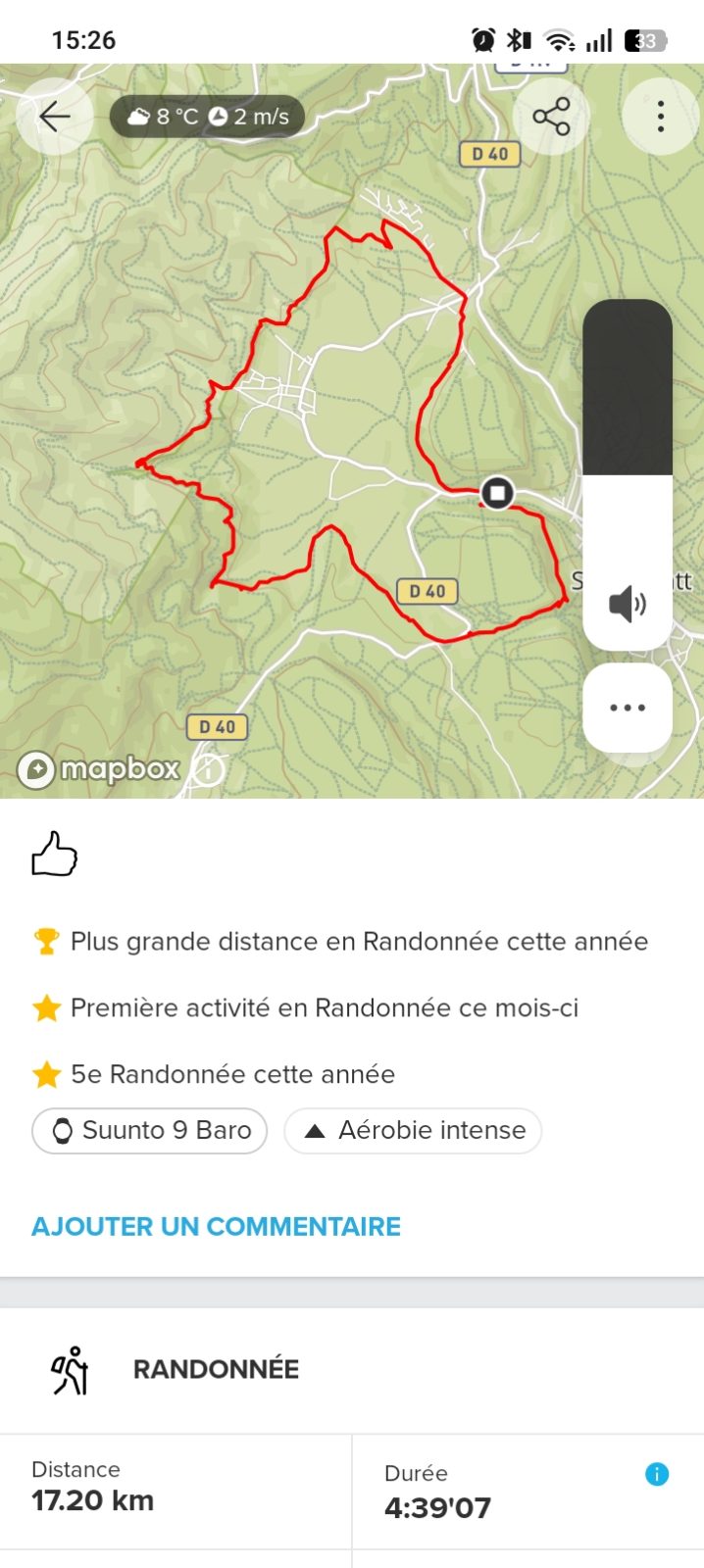
Task: Mute sound via the speaker icon
Action: [x=628, y=604]
